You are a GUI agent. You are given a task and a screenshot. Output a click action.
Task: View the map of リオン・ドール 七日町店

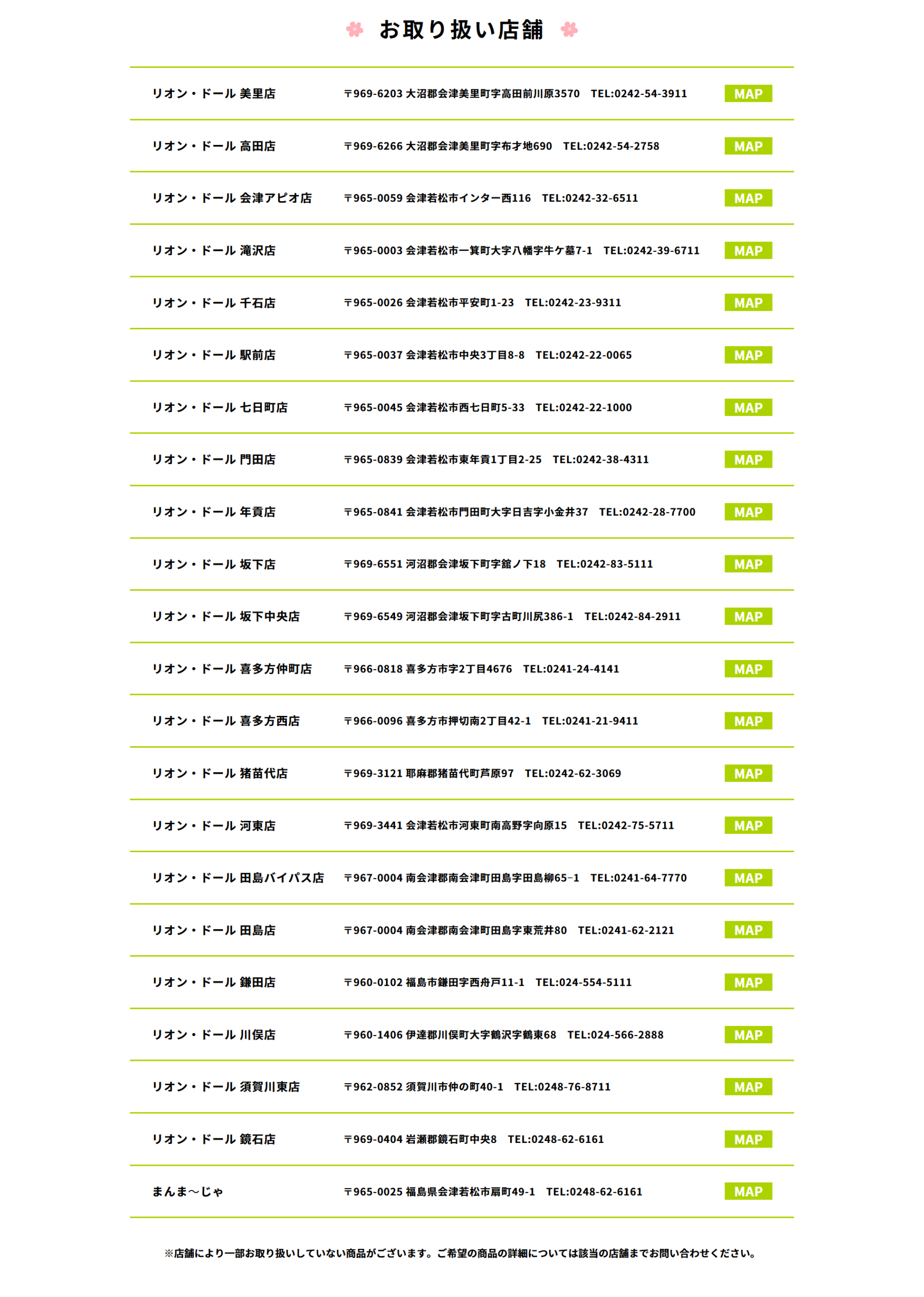point(748,407)
